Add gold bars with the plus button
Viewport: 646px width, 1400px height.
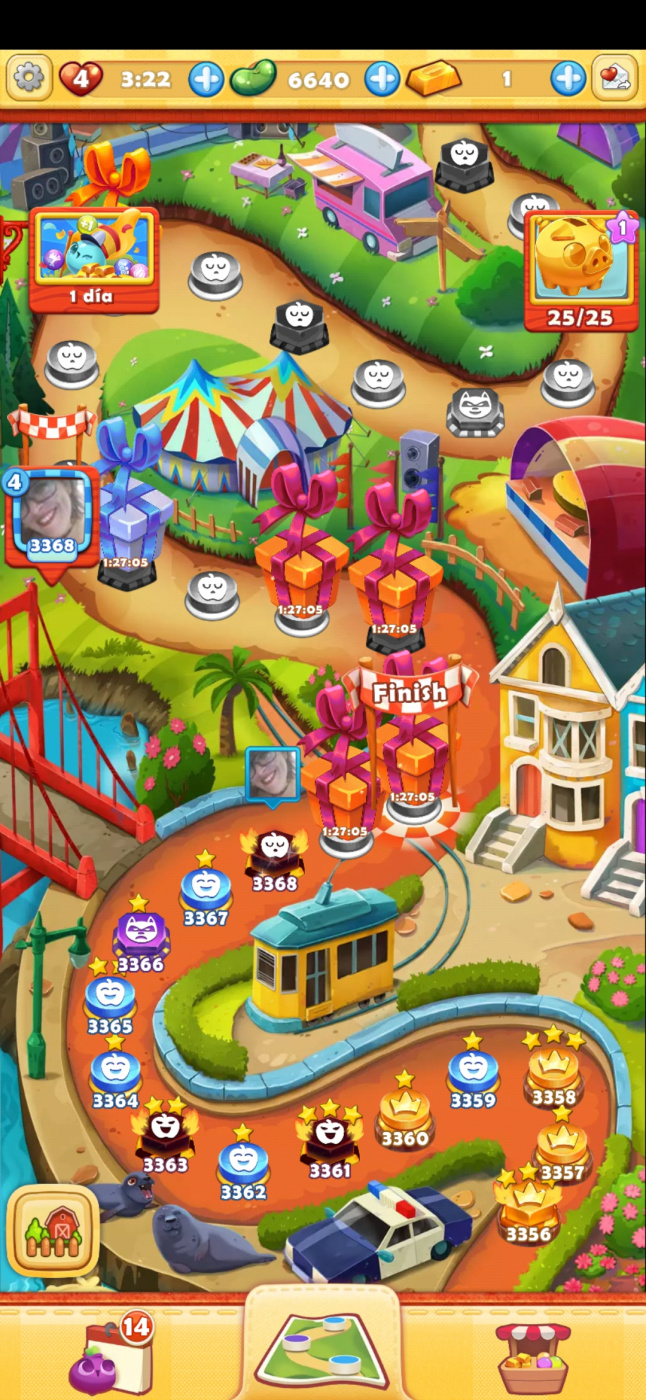(568, 79)
